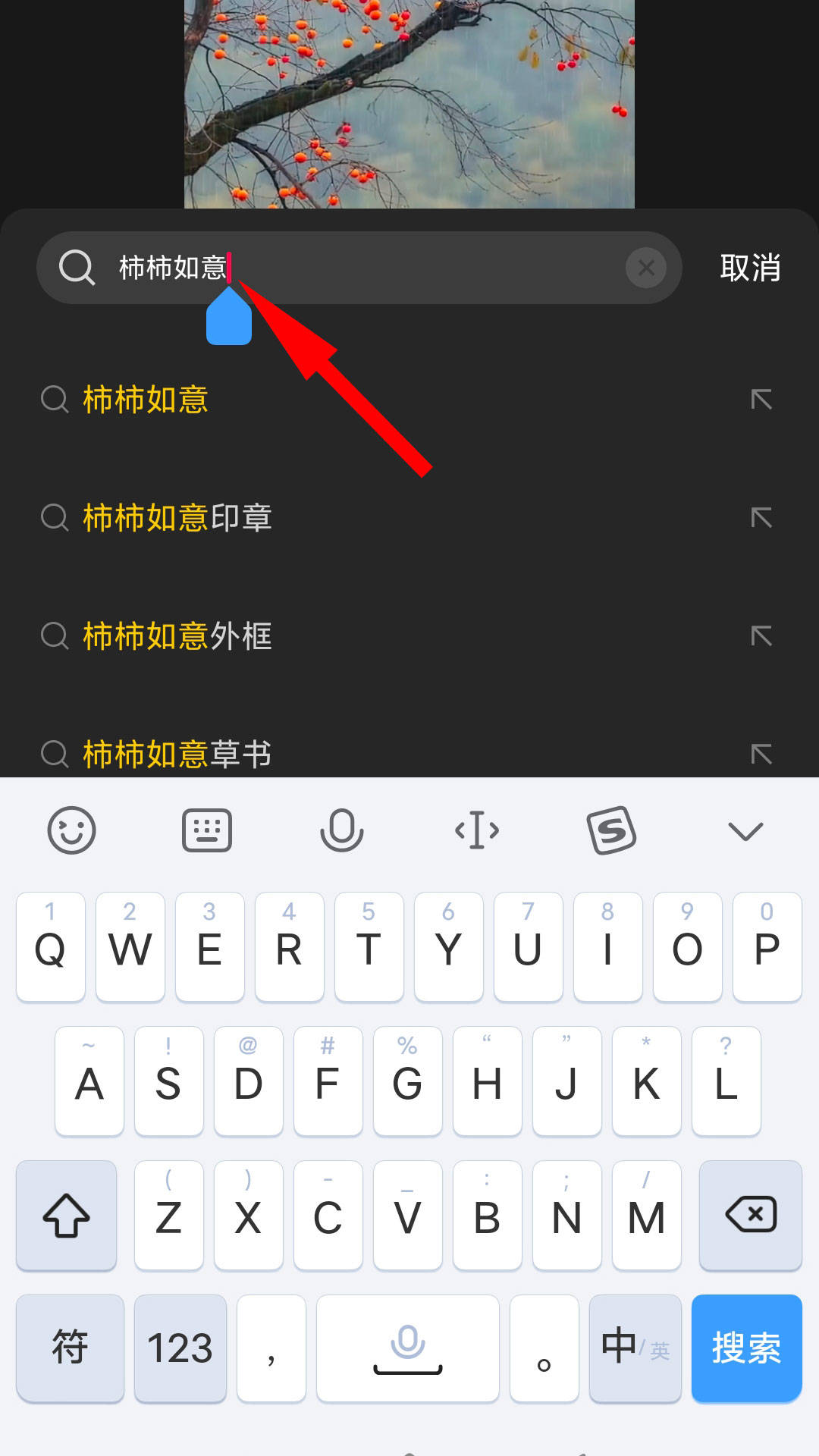Screen dimensions: 819x1456
Task: Open the cursor movement tool
Action: (x=477, y=830)
